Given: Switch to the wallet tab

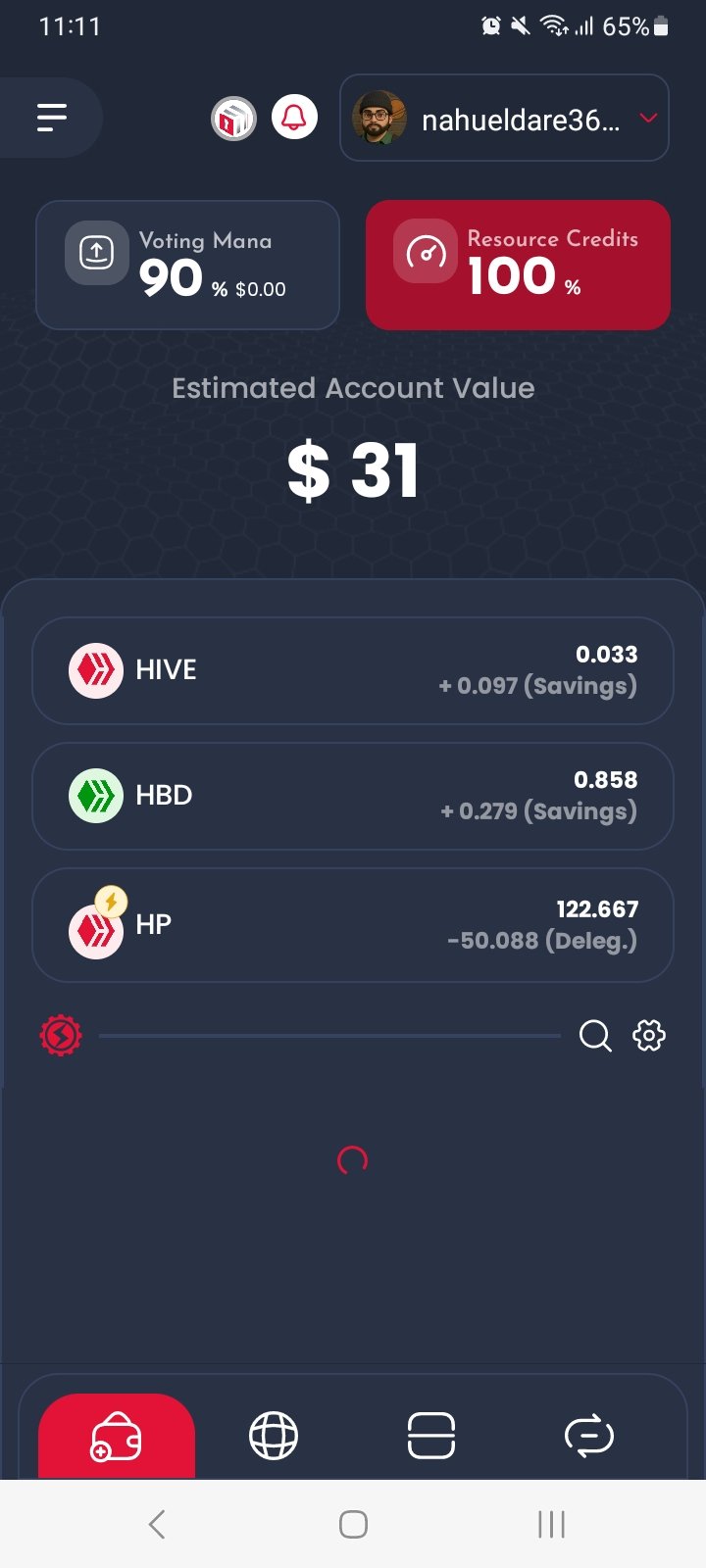Looking at the screenshot, I should tap(117, 1436).
